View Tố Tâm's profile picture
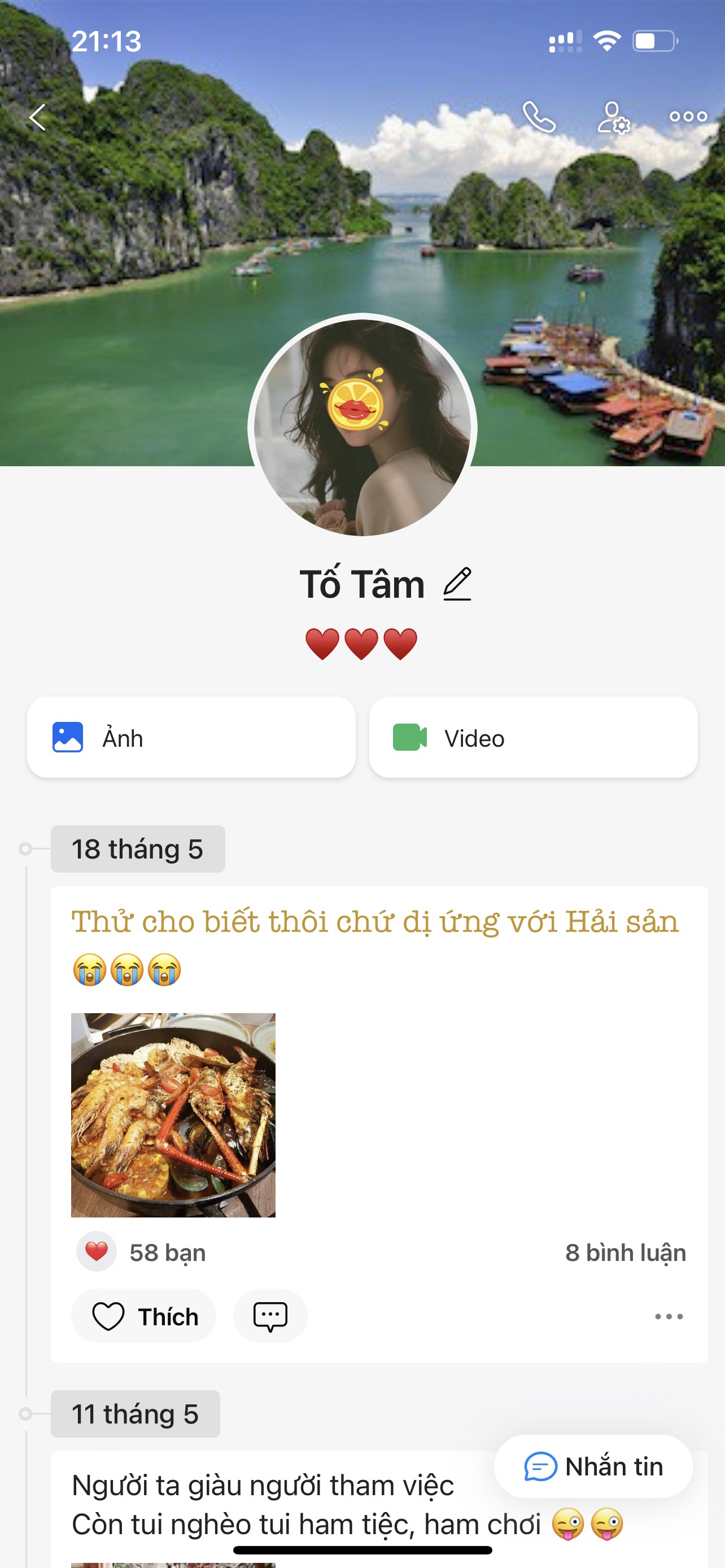This screenshot has height=1568, width=725. [x=362, y=426]
